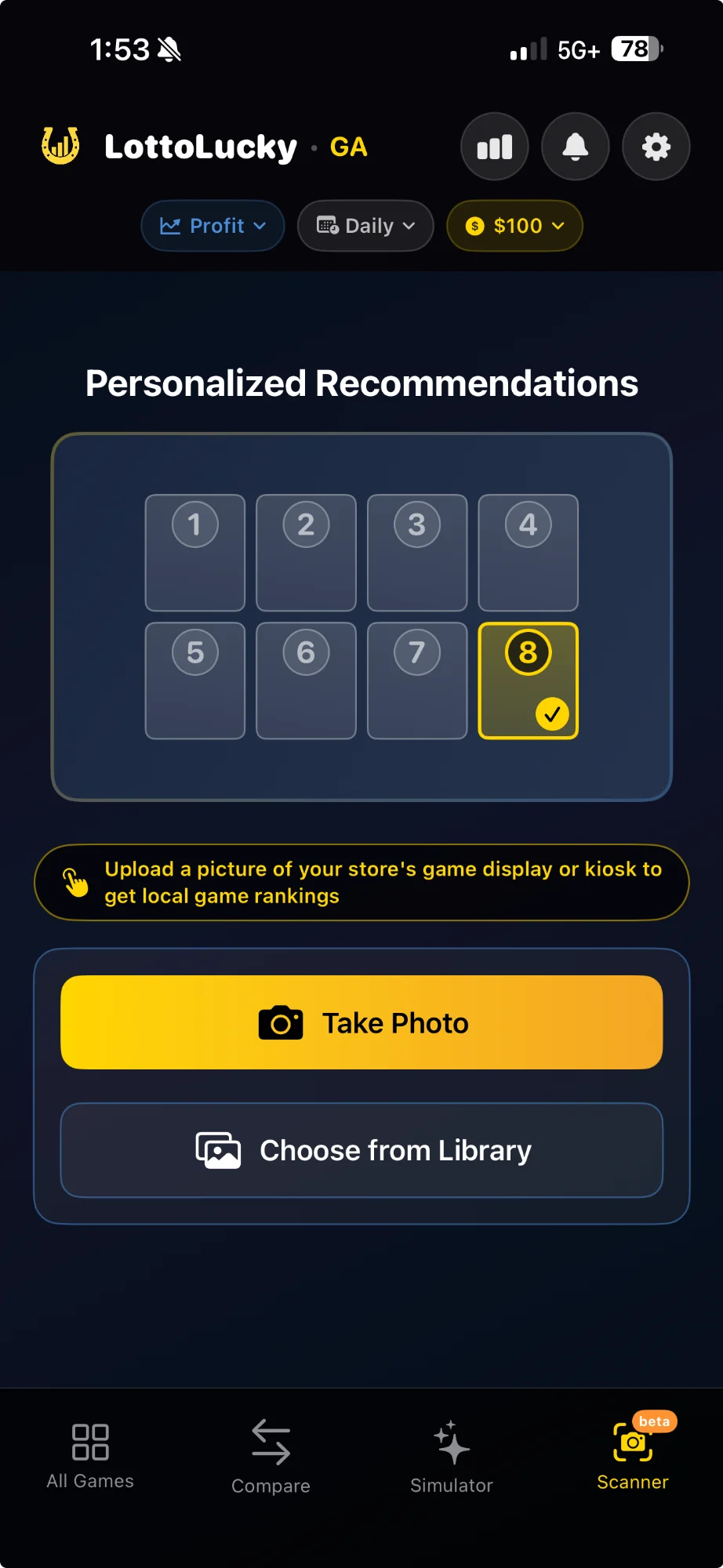Select slot number 2

click(306, 553)
